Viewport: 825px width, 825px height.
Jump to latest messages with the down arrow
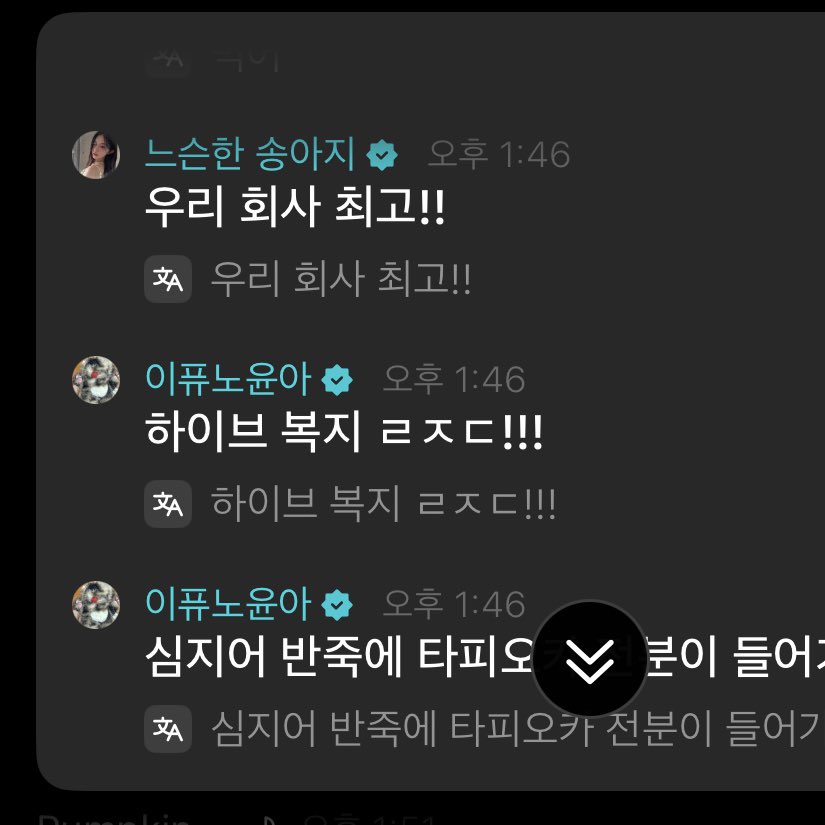coord(589,658)
